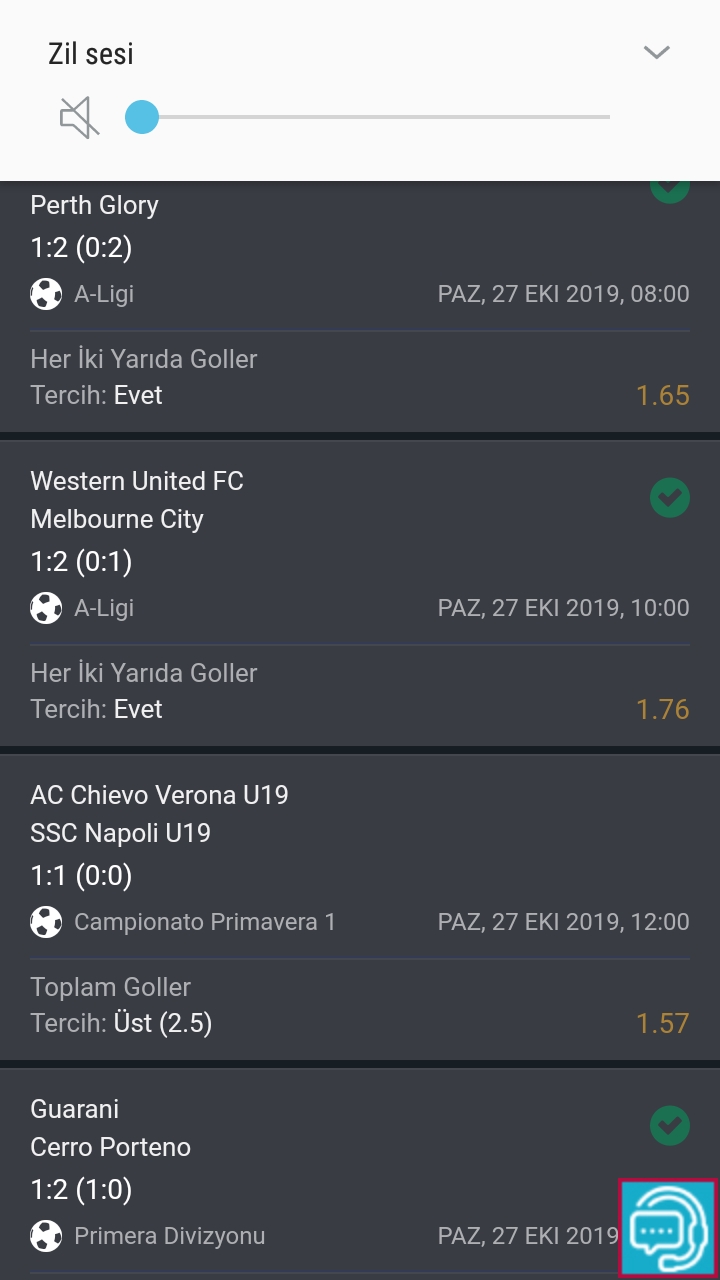Open the live support chat button
Screen dimensions: 720x1280
(x=668, y=1229)
